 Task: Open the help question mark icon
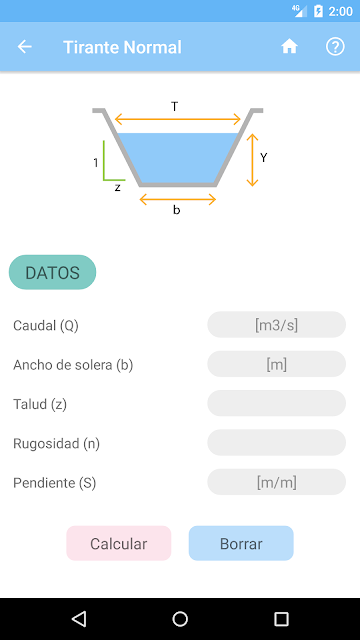tap(335, 47)
